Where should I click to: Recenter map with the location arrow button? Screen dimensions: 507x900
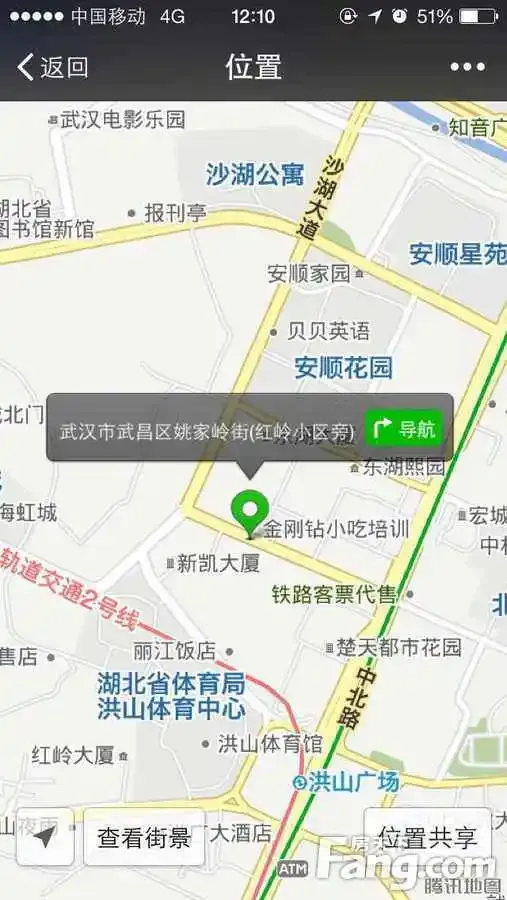point(45,837)
